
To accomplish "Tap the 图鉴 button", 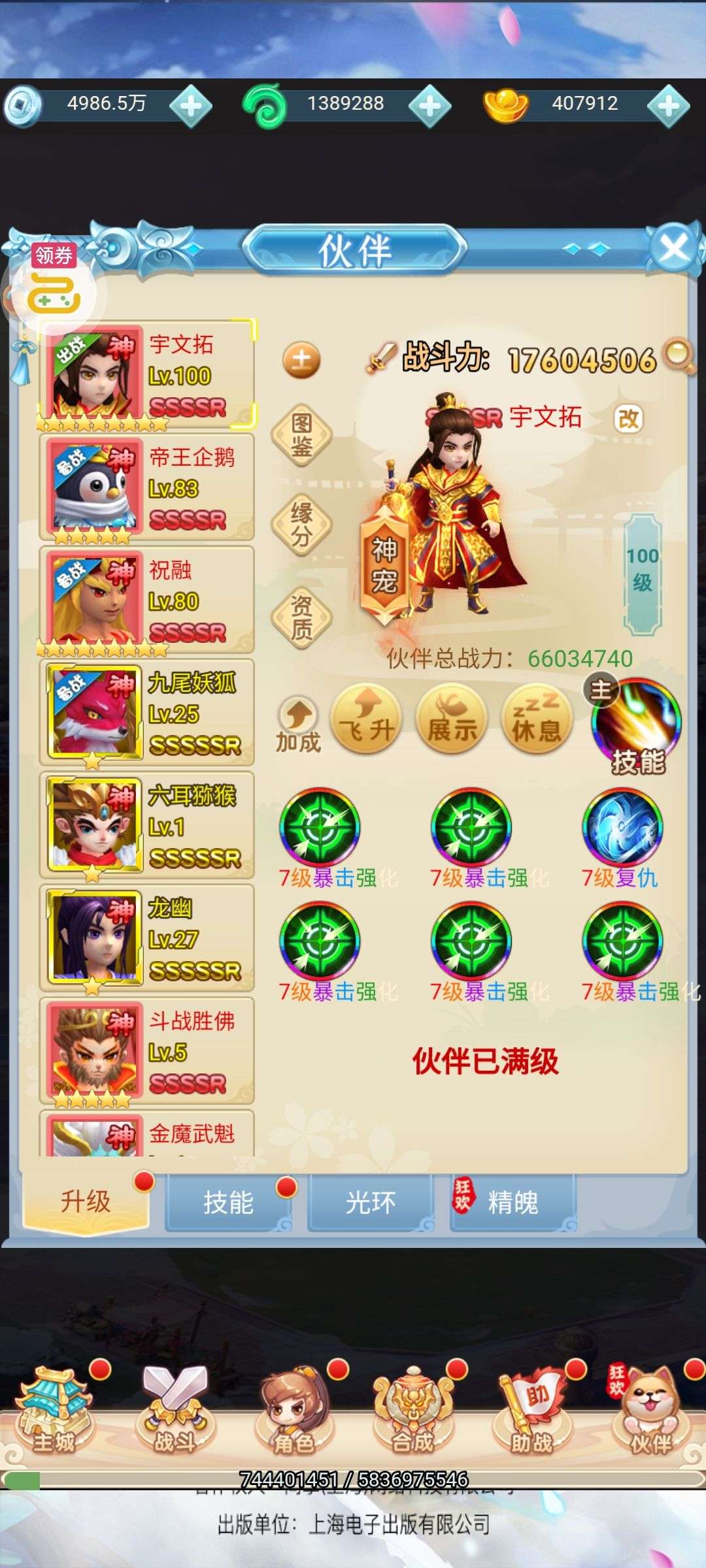I will [301, 435].
